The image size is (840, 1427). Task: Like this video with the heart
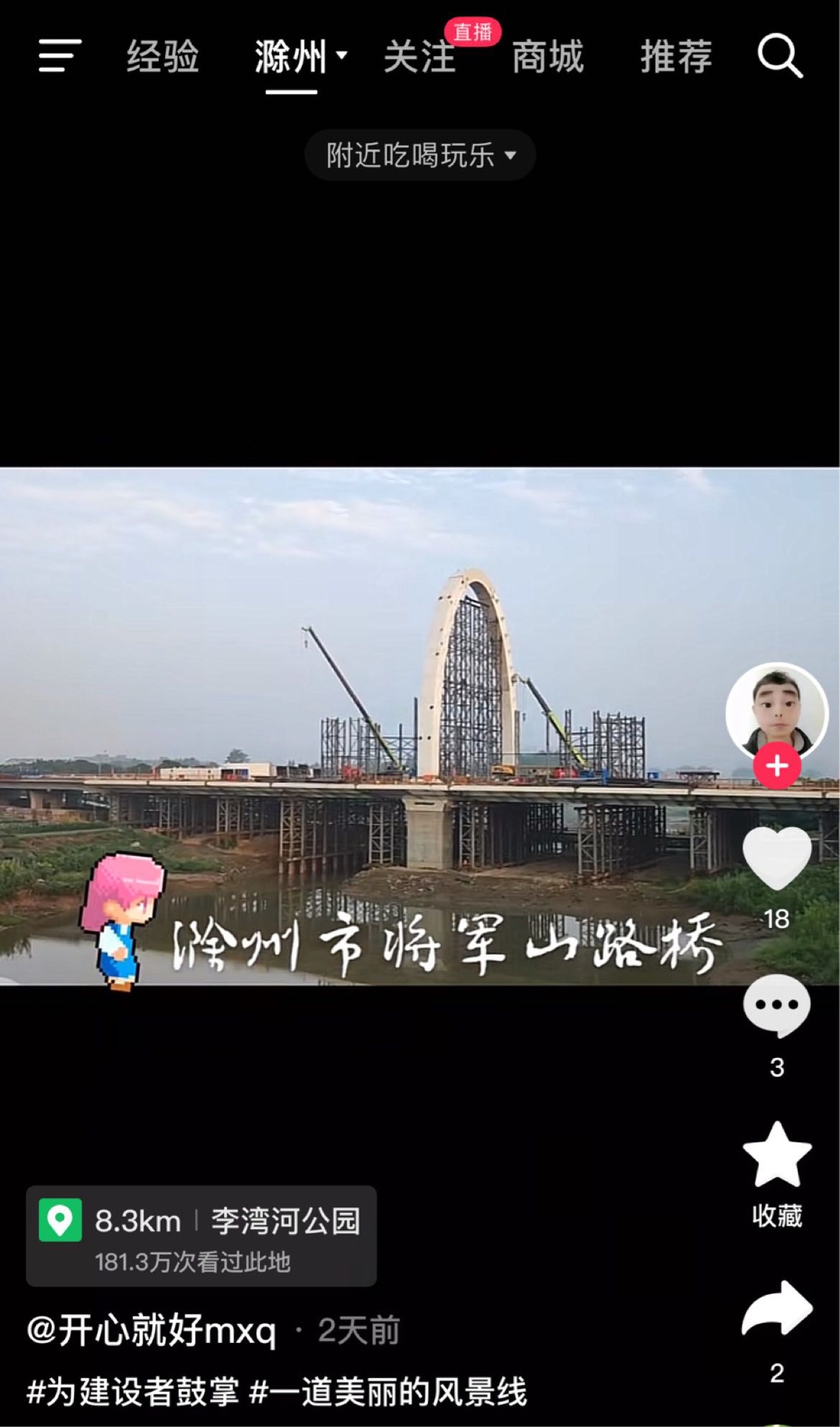click(777, 858)
